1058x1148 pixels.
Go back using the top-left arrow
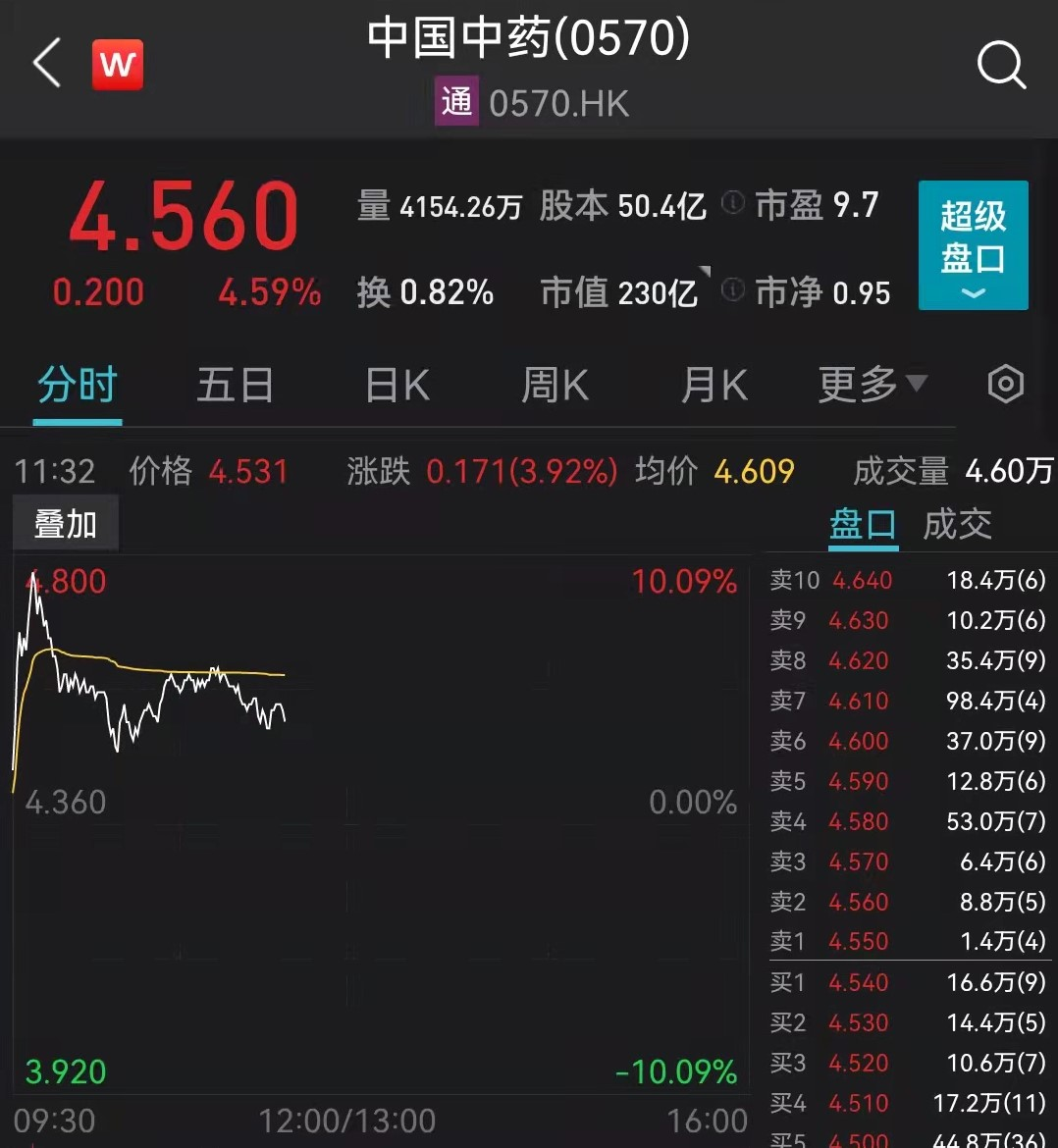(x=47, y=65)
